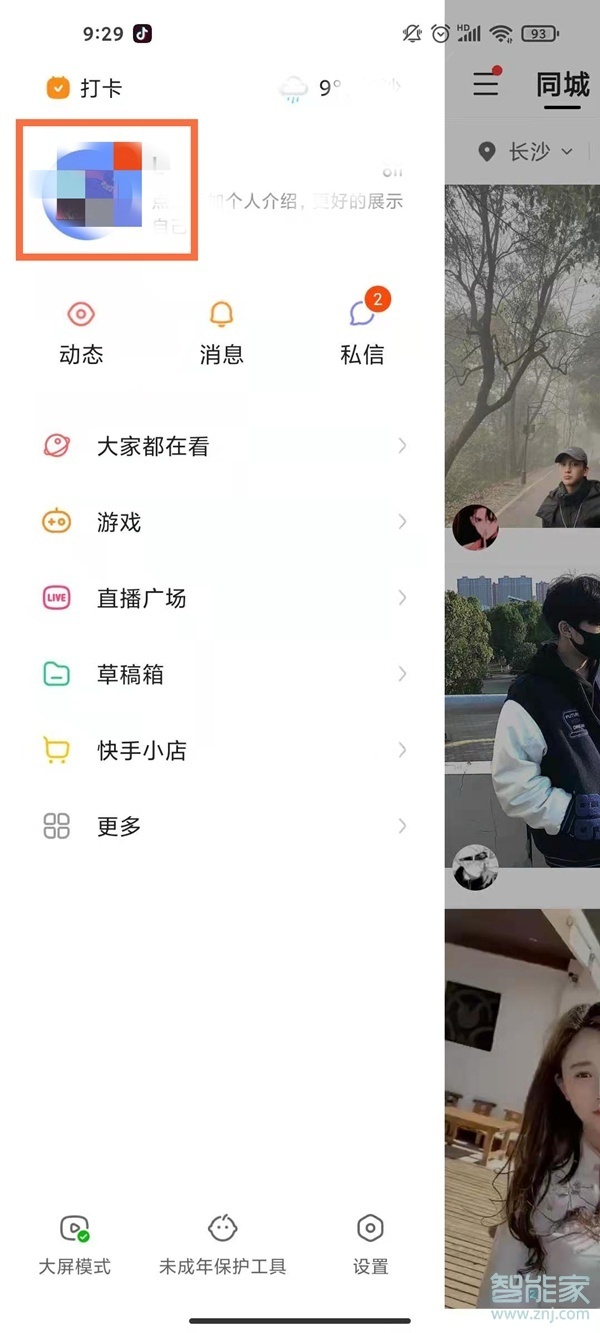Open 大家都在看 row
The width and height of the screenshot is (600, 1333).
222,446
